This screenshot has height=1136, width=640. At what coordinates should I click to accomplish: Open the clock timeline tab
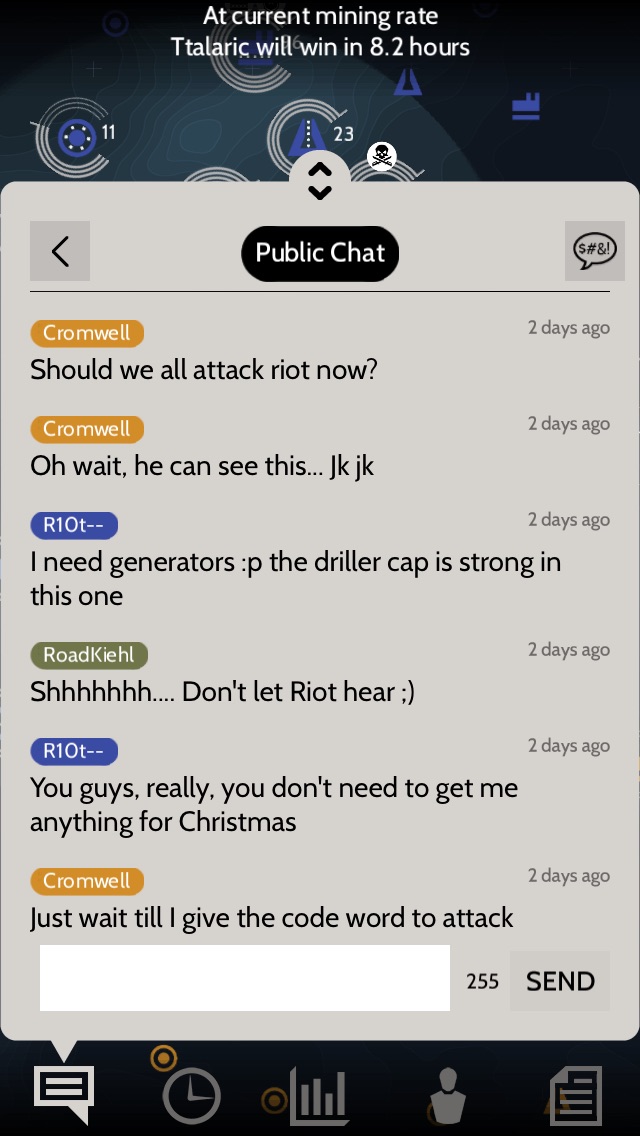(x=190, y=1095)
